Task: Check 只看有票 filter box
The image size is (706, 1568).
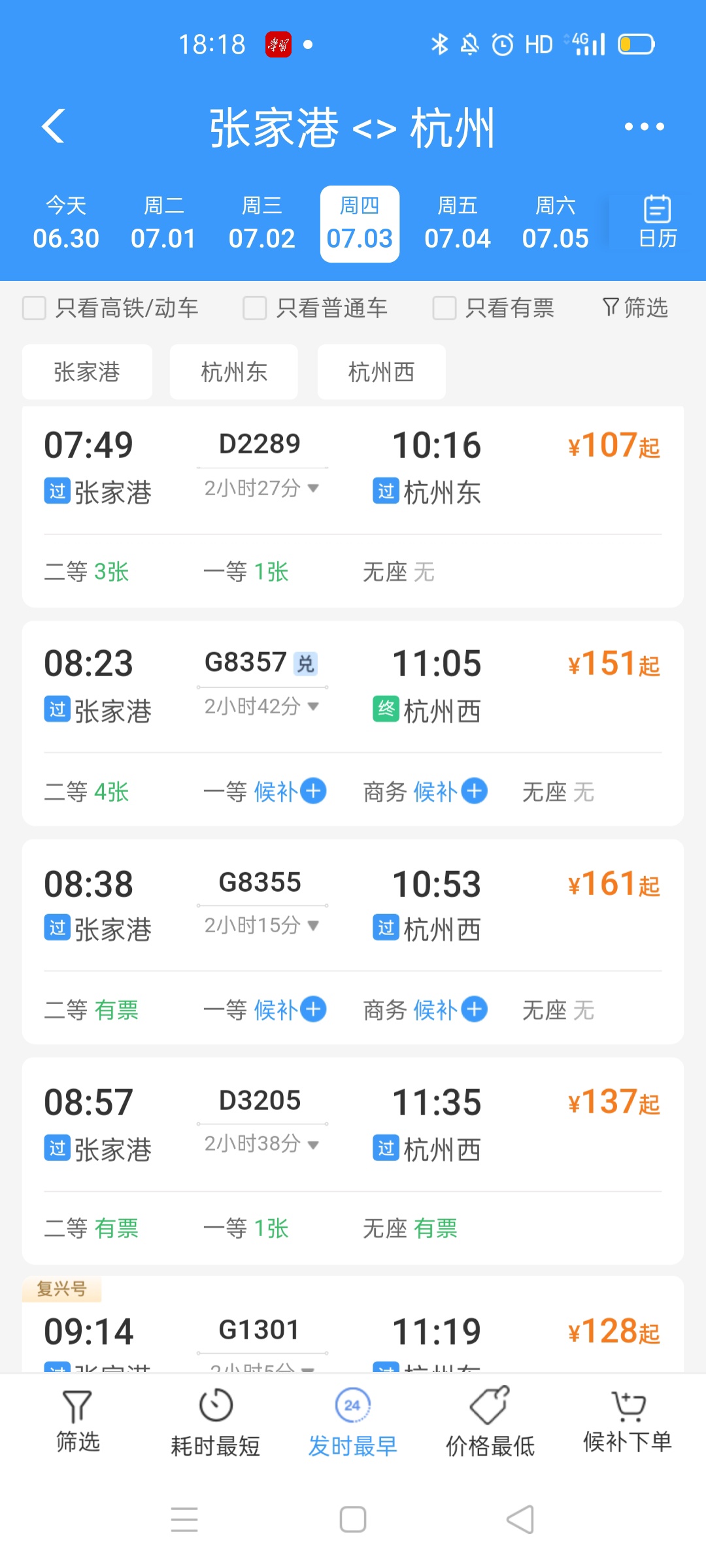Action: [445, 308]
